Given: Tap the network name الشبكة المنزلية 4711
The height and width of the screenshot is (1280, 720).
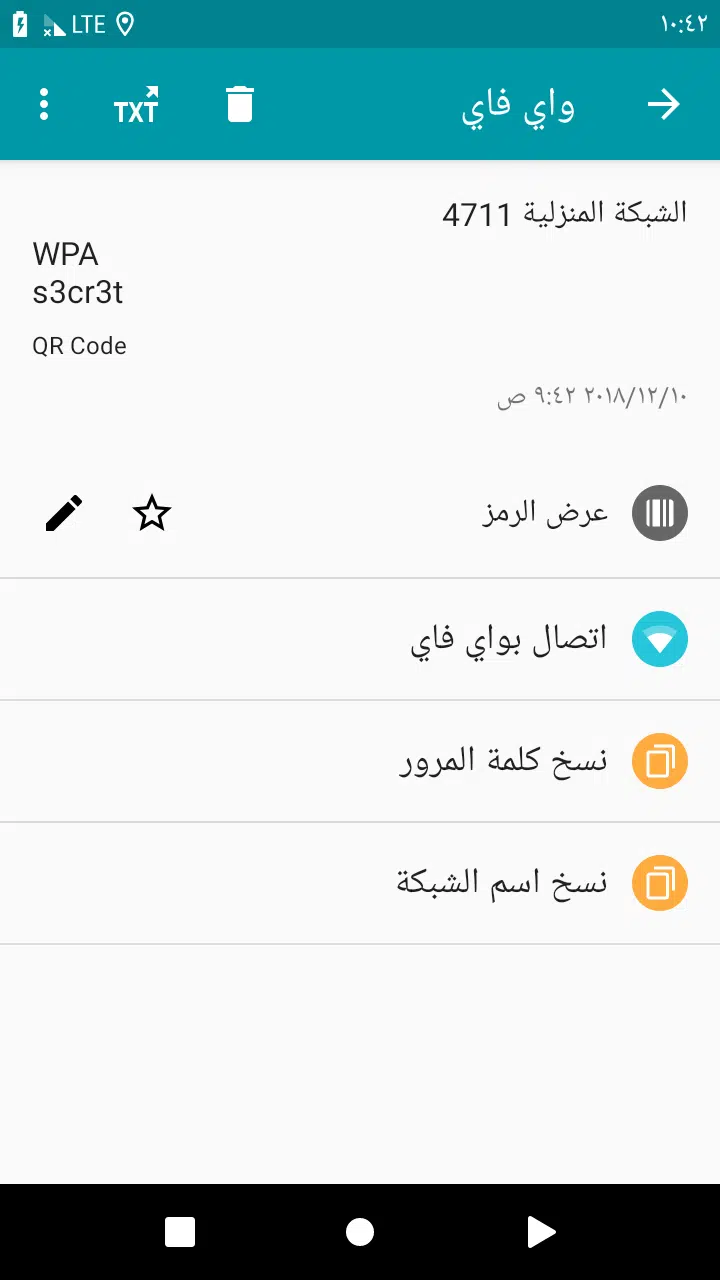Looking at the screenshot, I should click(x=565, y=212).
